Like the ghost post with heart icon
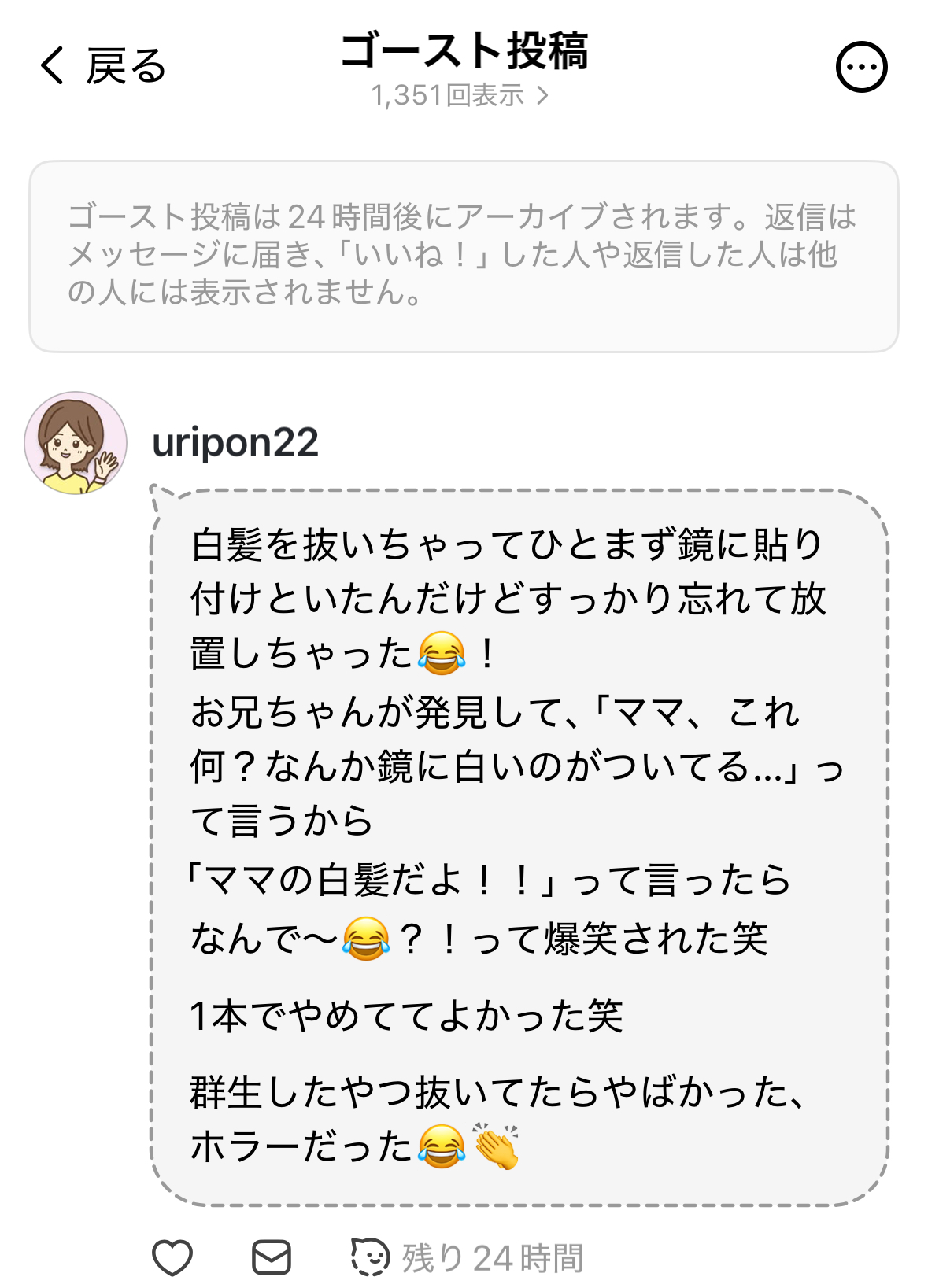This screenshot has width=928, height=1288. [x=172, y=1257]
